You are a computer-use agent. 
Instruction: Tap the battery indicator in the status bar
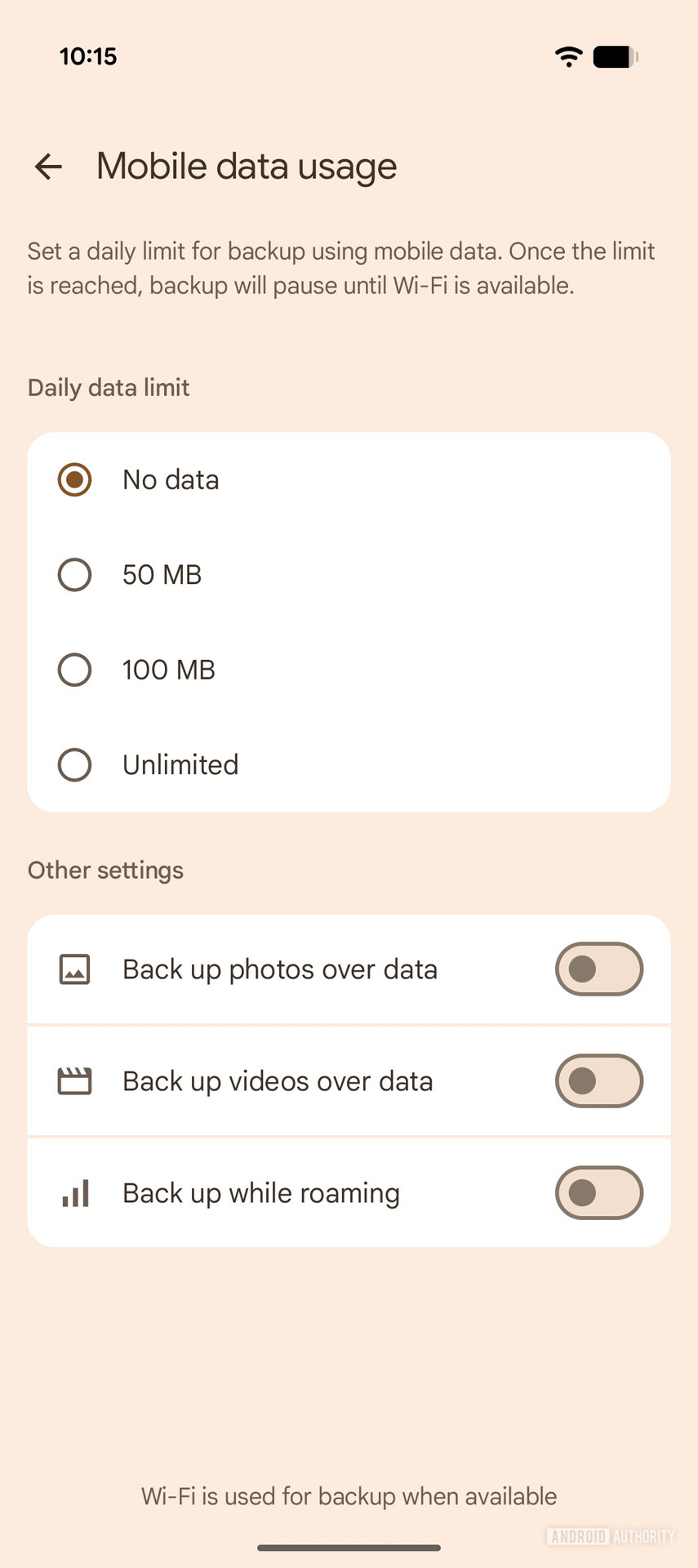tap(614, 57)
